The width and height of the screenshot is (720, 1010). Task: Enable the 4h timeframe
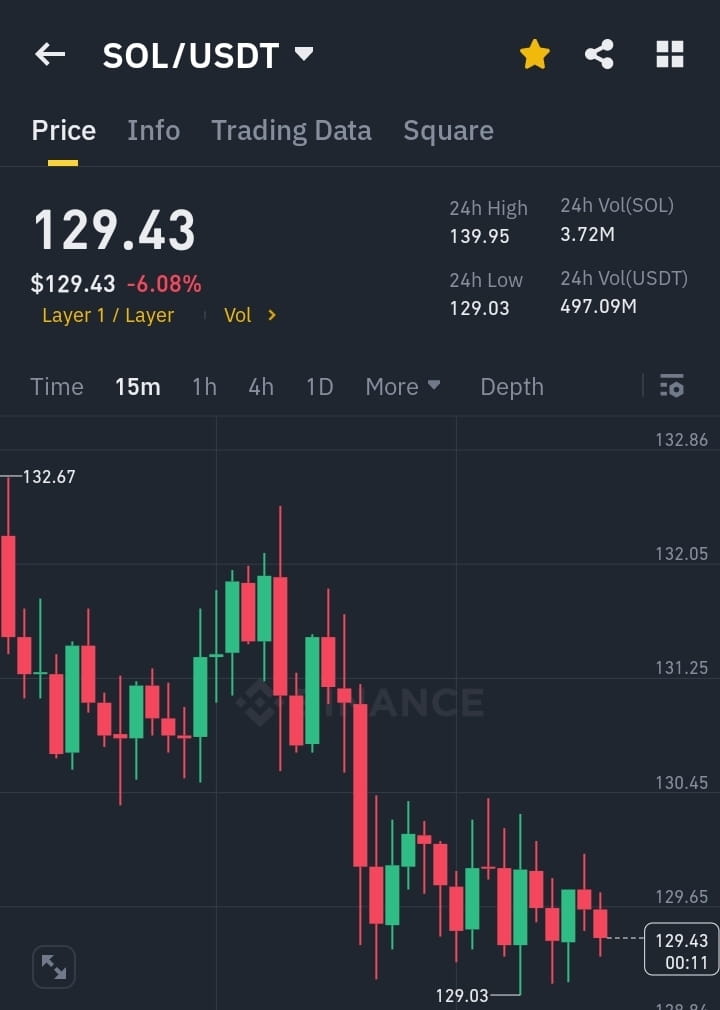point(261,386)
